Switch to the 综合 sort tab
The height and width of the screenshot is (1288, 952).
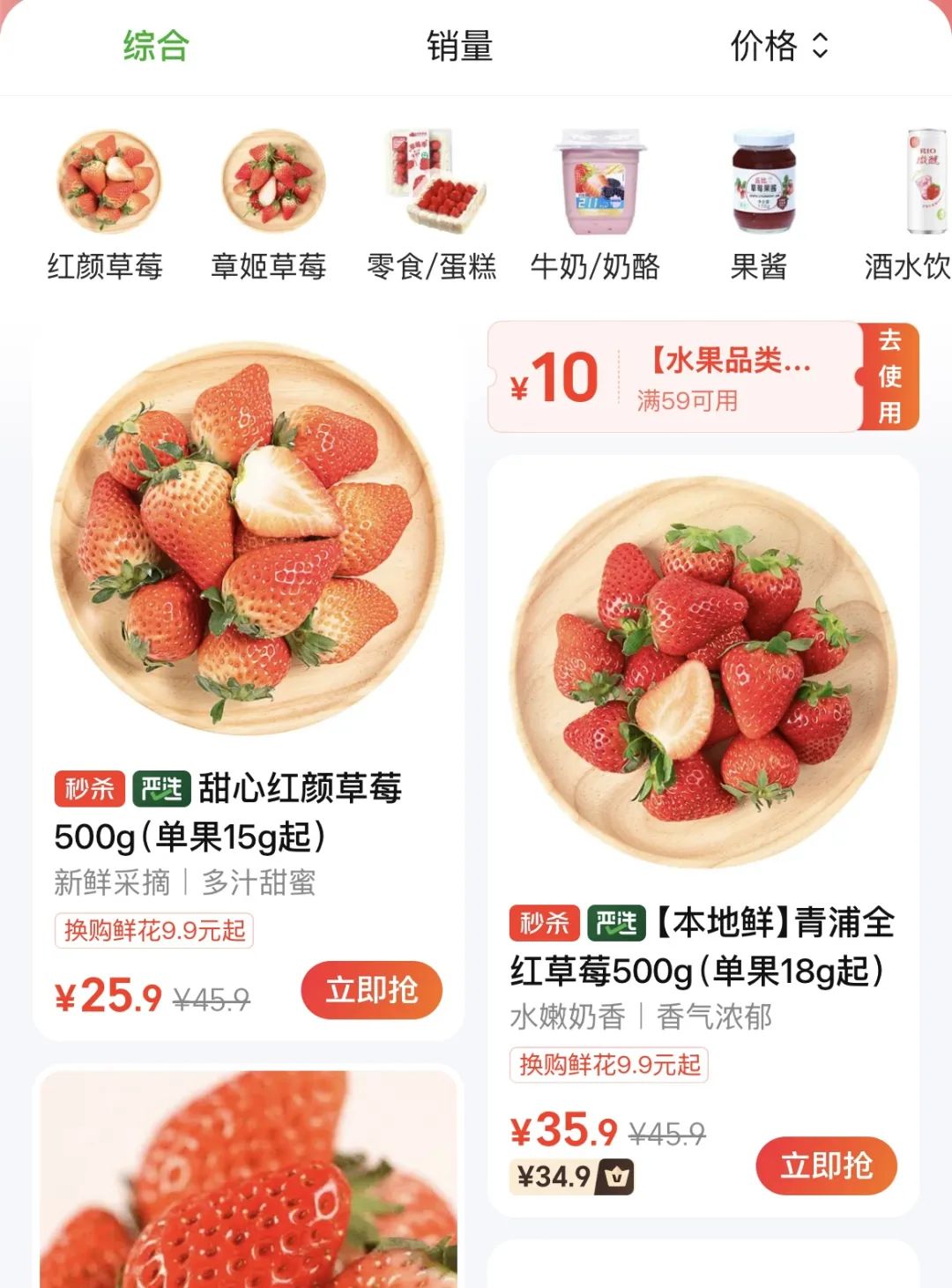click(156, 46)
